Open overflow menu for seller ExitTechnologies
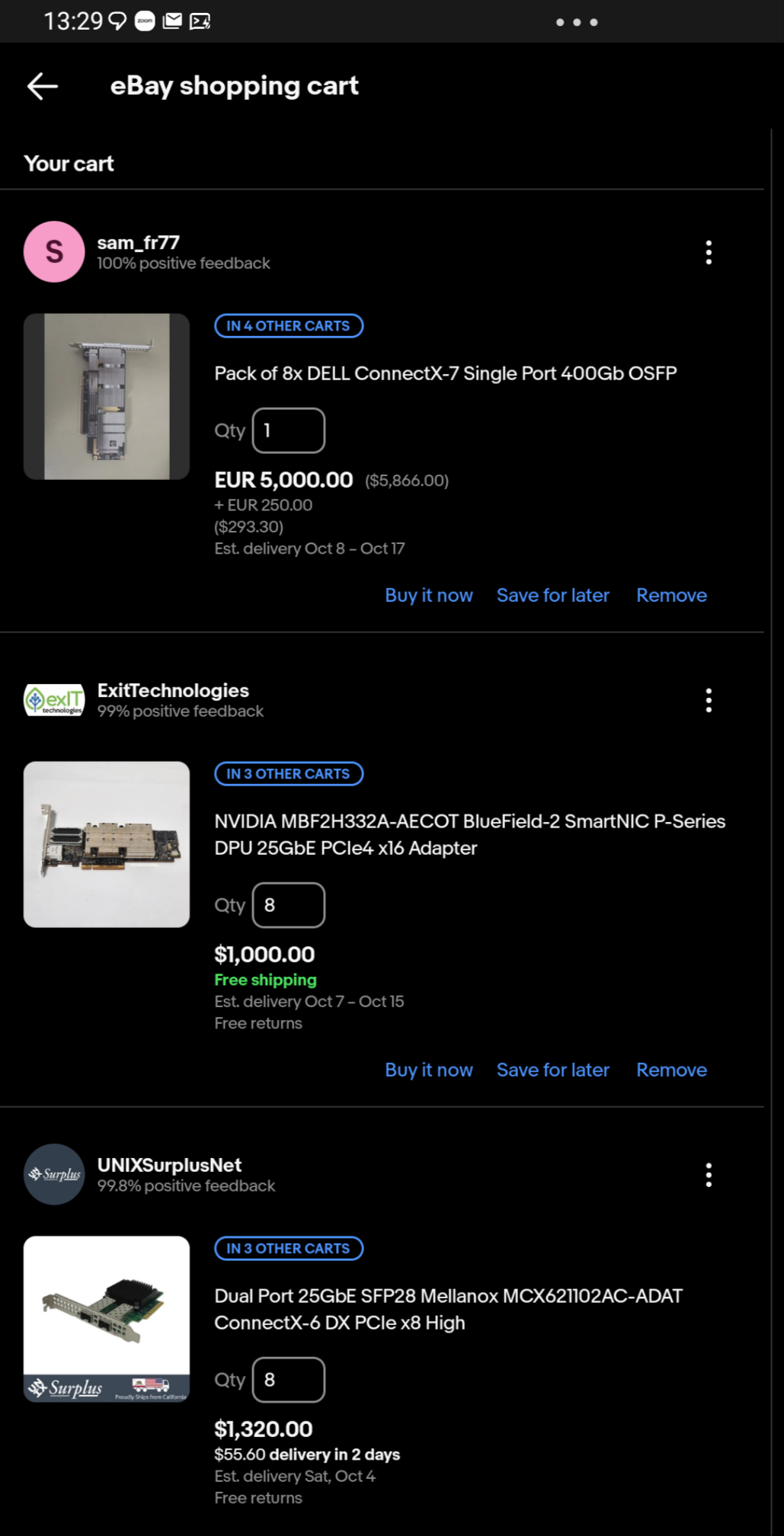 point(709,700)
